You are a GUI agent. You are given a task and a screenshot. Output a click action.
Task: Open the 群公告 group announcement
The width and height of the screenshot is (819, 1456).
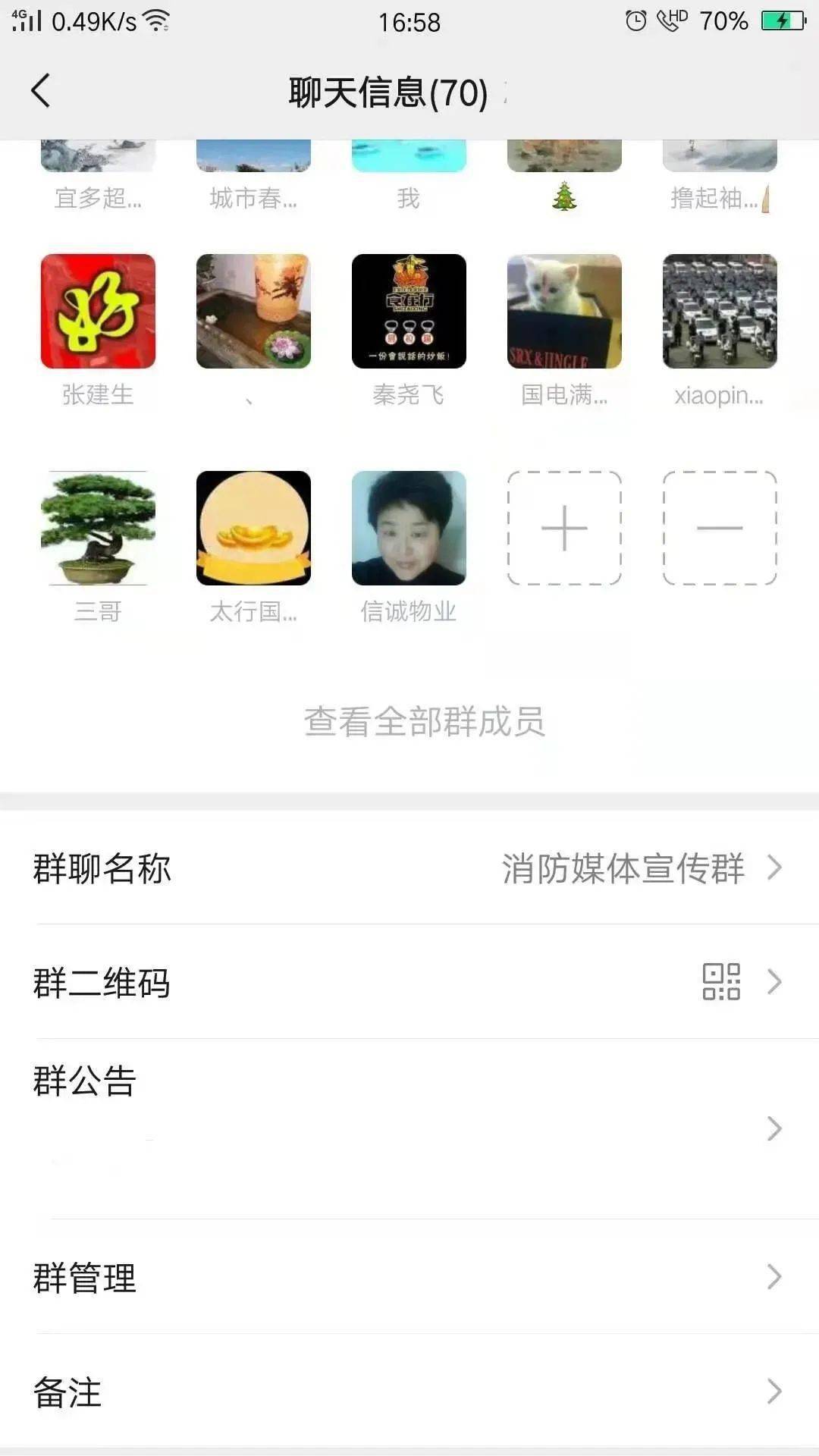[409, 1128]
